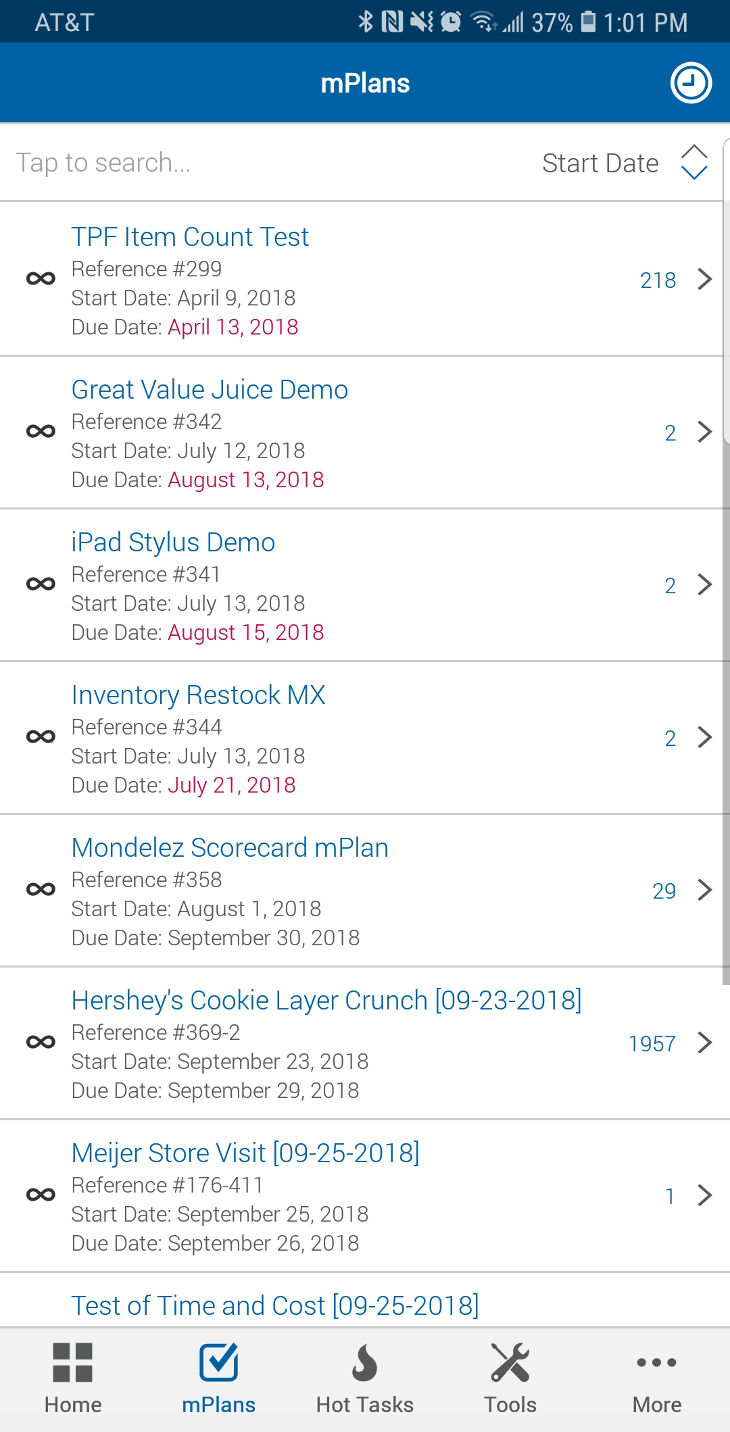Open the More tab
This screenshot has height=1432, width=730.
[x=656, y=1379]
